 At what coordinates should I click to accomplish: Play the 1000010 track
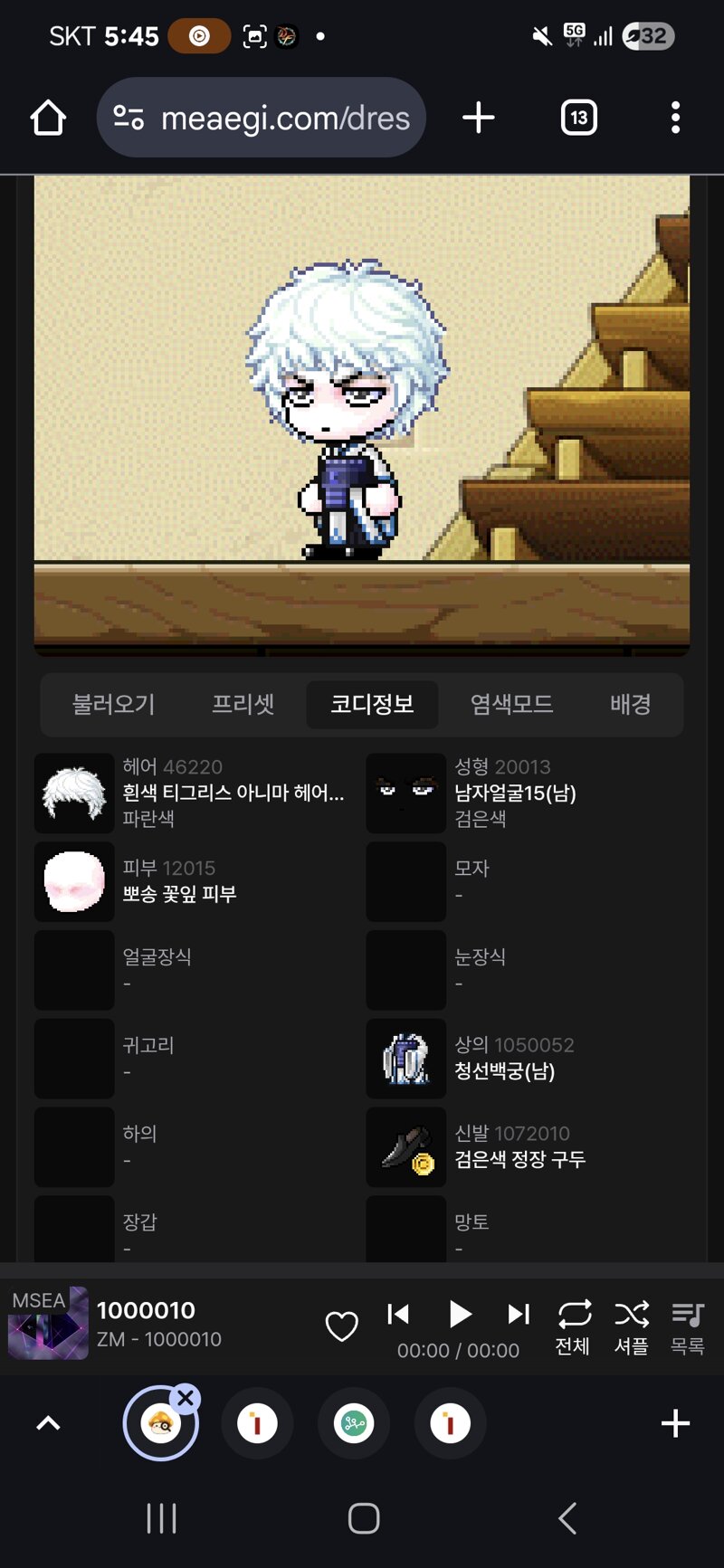pos(460,1314)
